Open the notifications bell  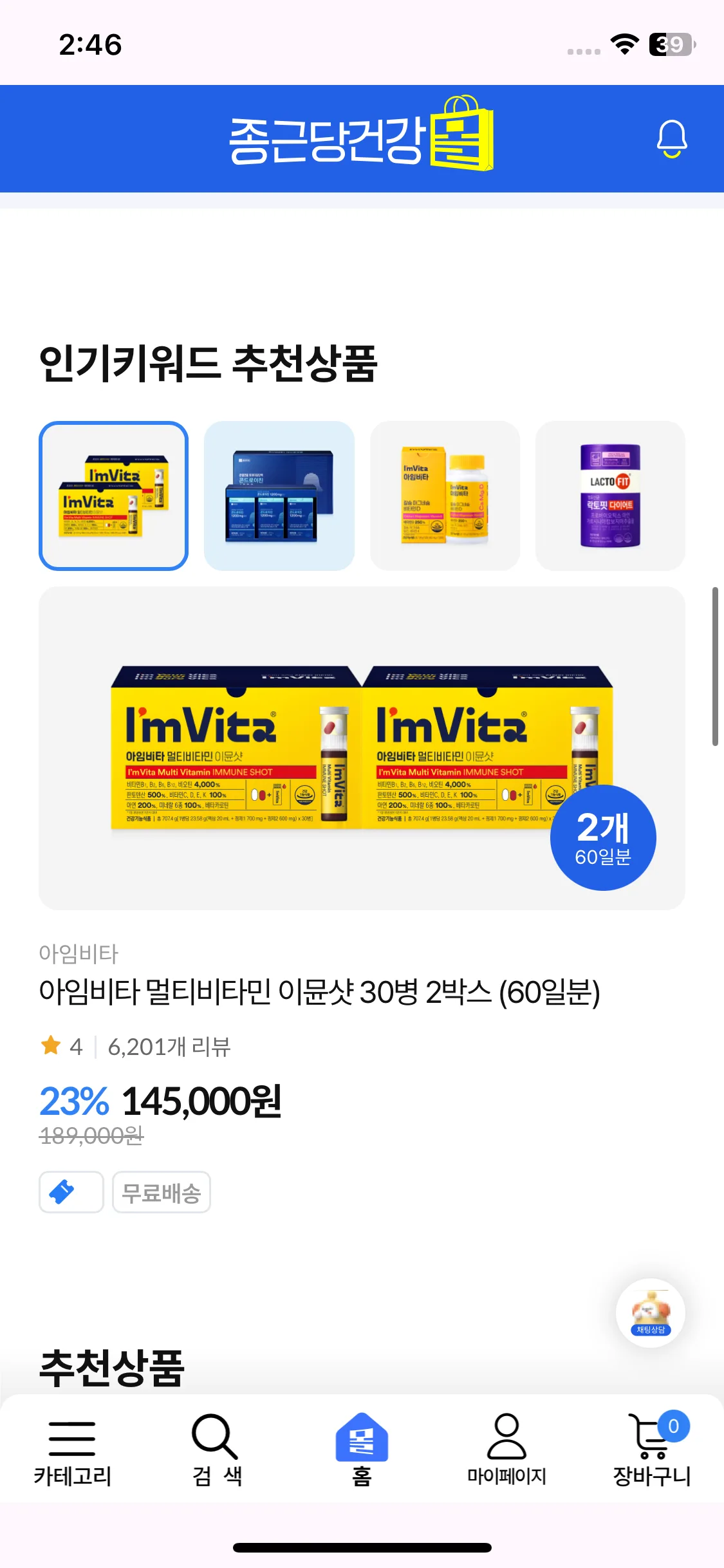pos(671,138)
